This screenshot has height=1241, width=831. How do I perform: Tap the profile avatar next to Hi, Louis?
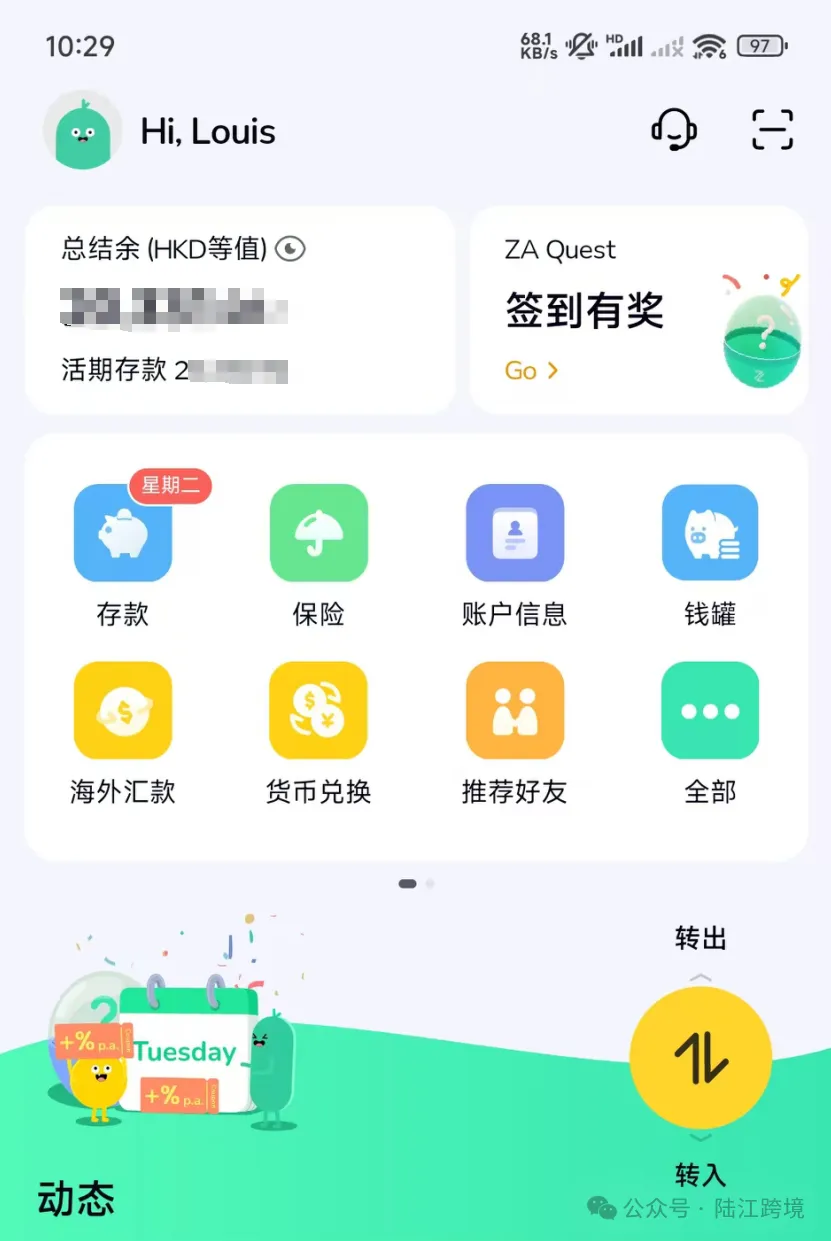tap(82, 132)
